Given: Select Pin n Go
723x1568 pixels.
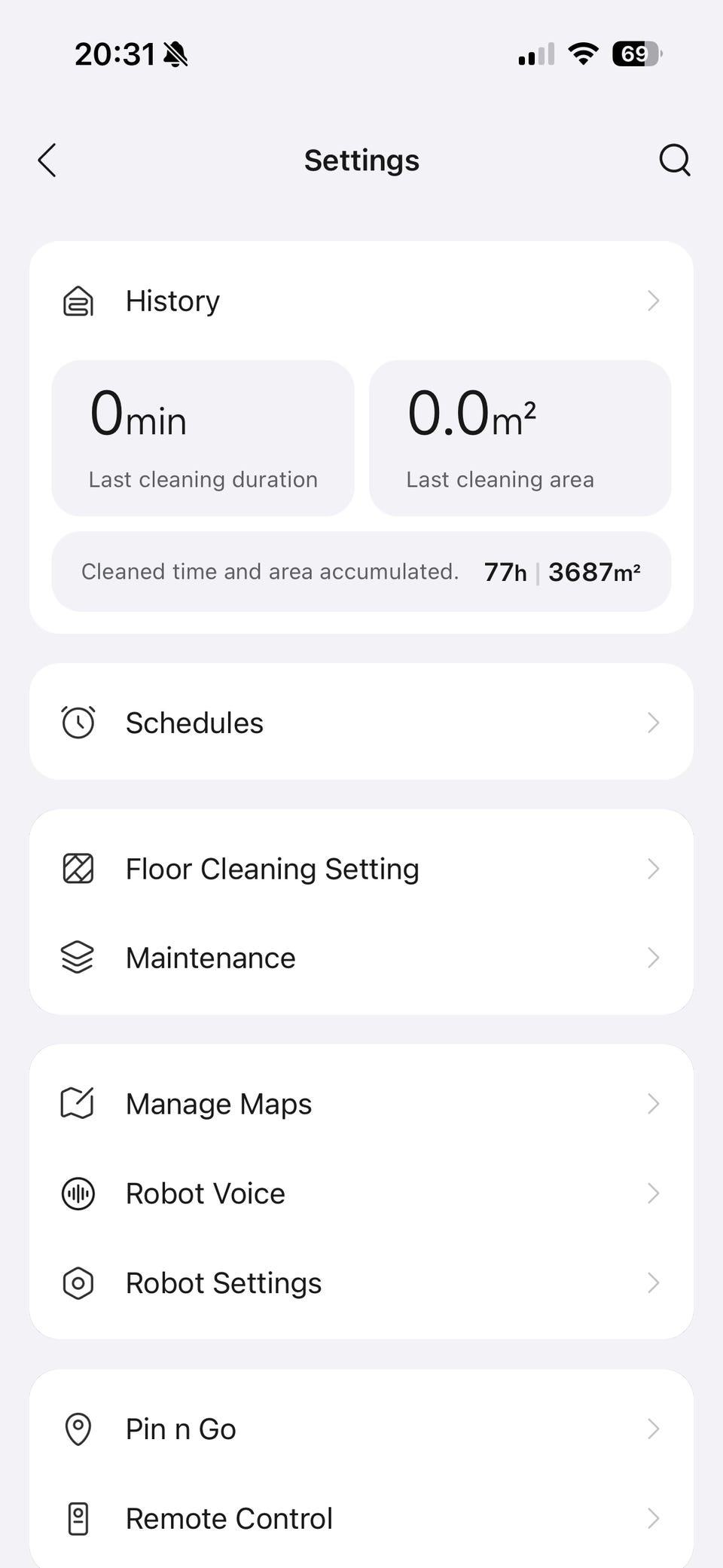Looking at the screenshot, I should 361,1429.
